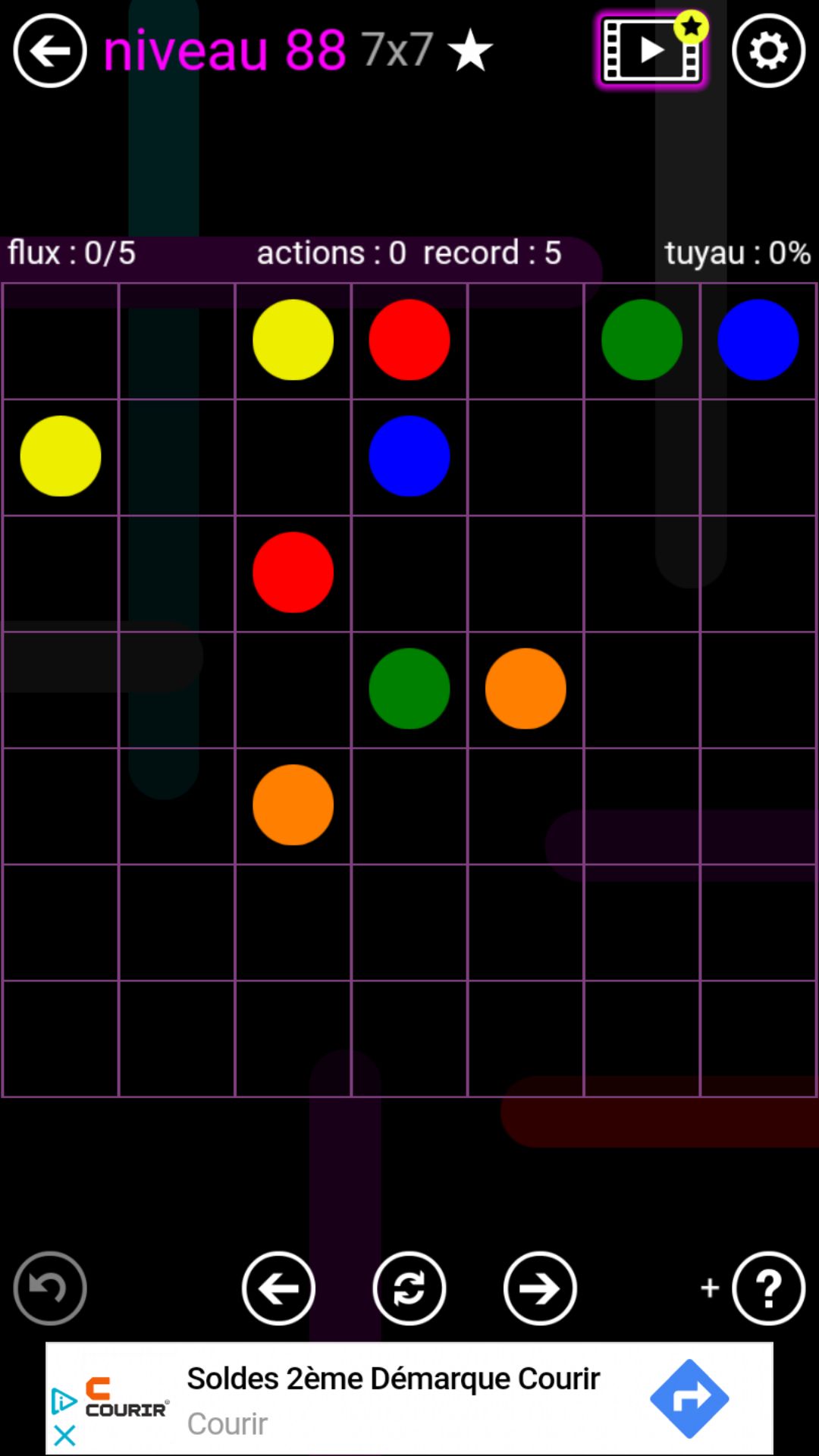The height and width of the screenshot is (1456, 819).
Task: Undo the last move
Action: pyautogui.click(x=50, y=1288)
